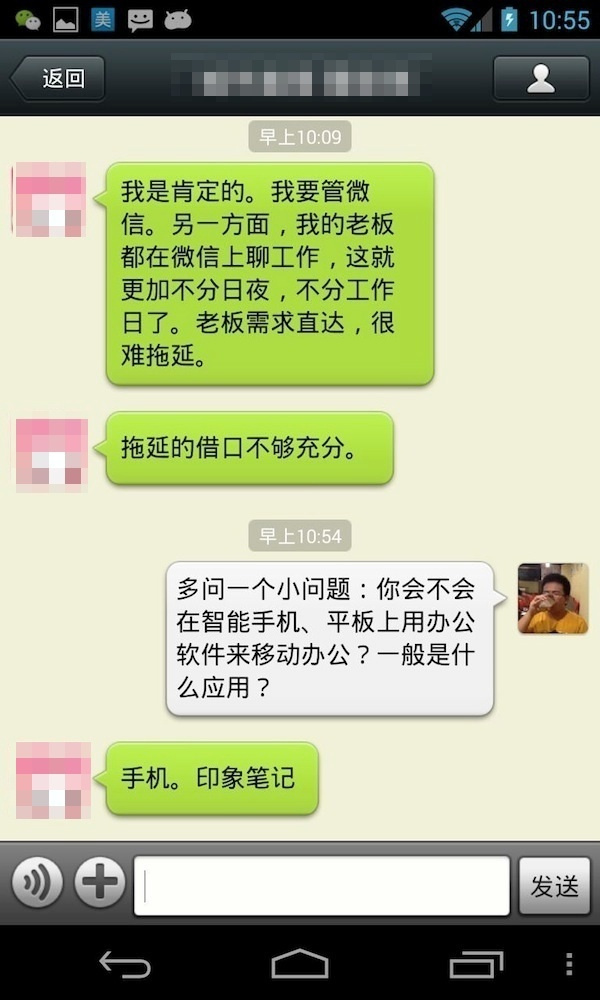This screenshot has width=600, height=1000.
Task: Open the plus attachment menu
Action: tap(100, 884)
